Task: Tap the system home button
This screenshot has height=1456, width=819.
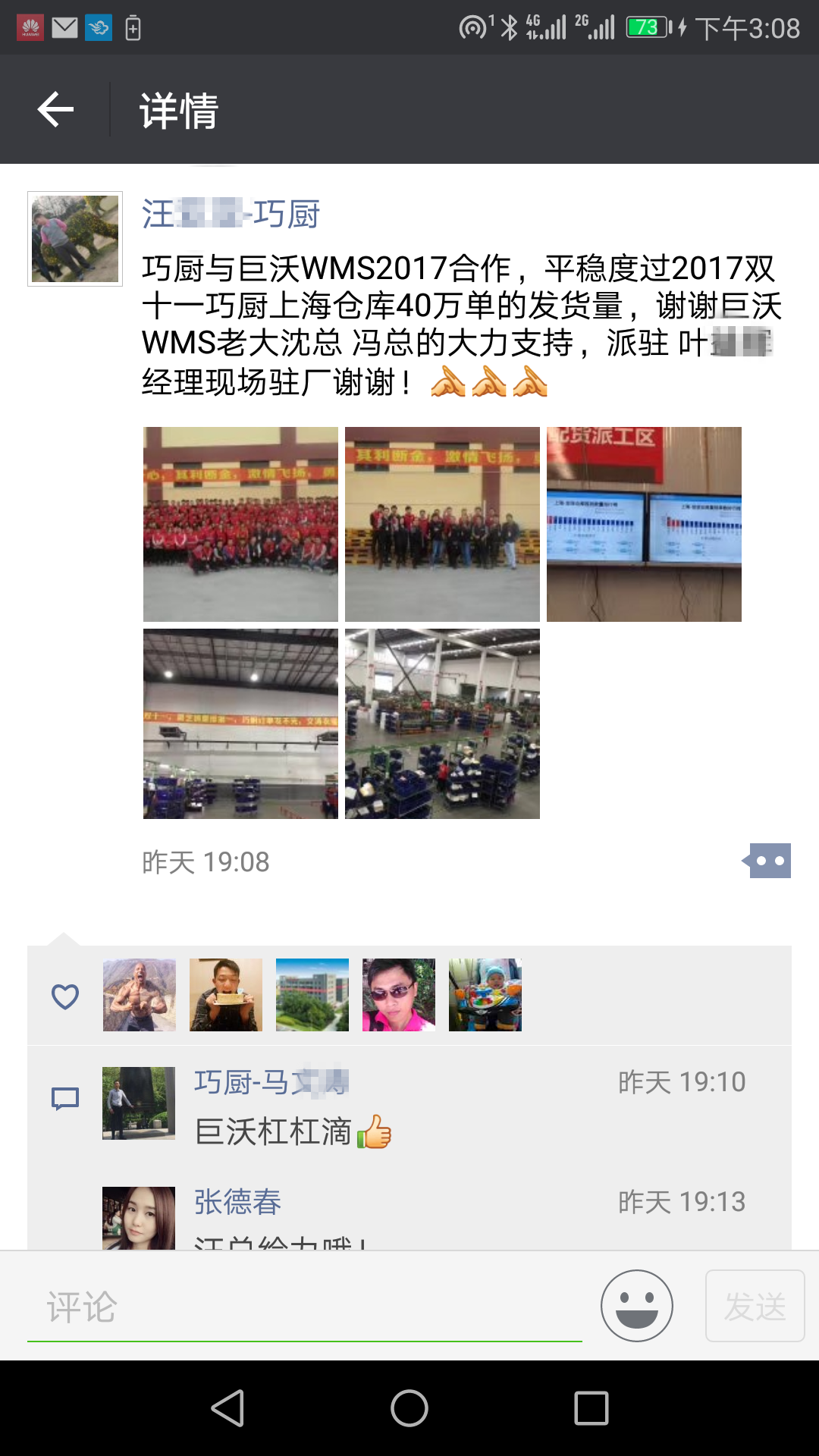Action: [409, 1408]
